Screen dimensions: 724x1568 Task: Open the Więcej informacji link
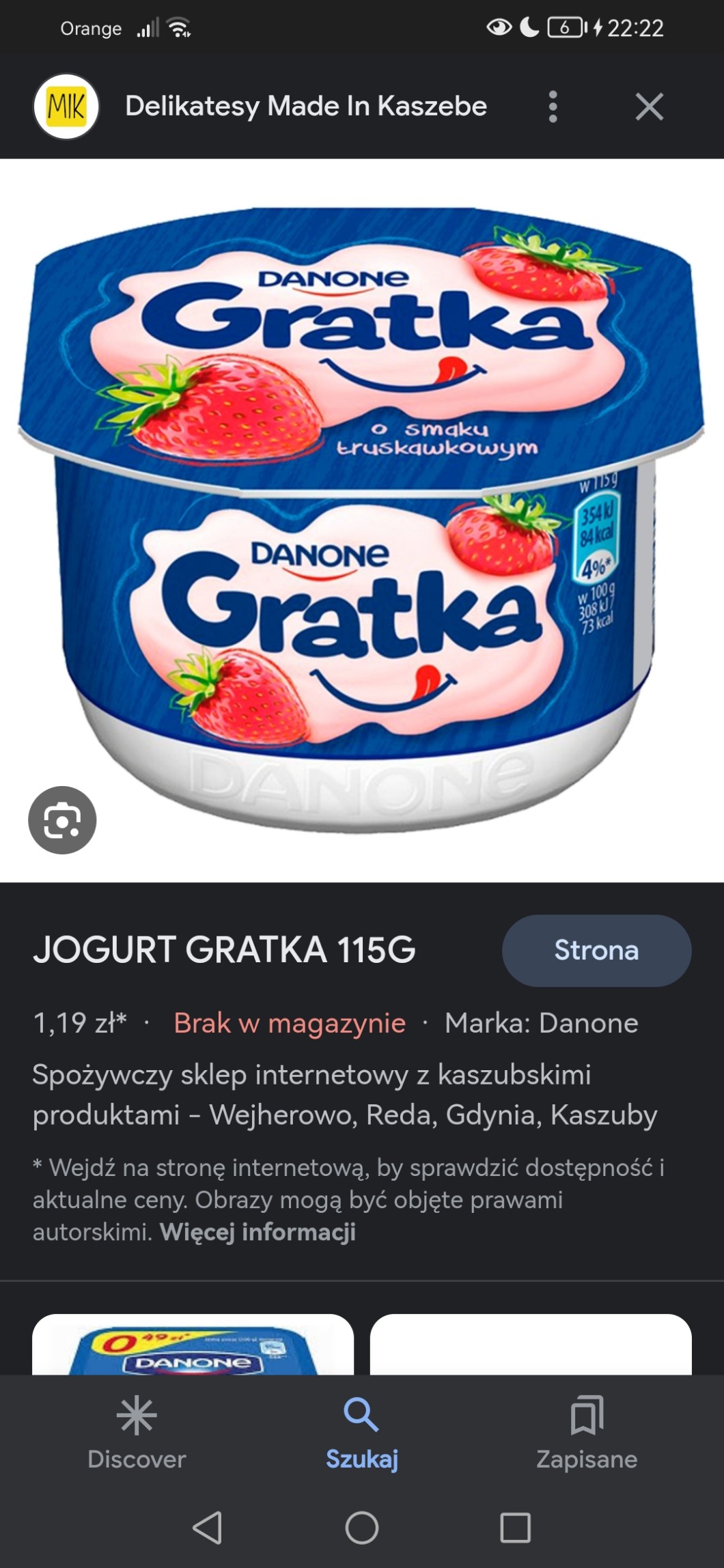point(257,1232)
